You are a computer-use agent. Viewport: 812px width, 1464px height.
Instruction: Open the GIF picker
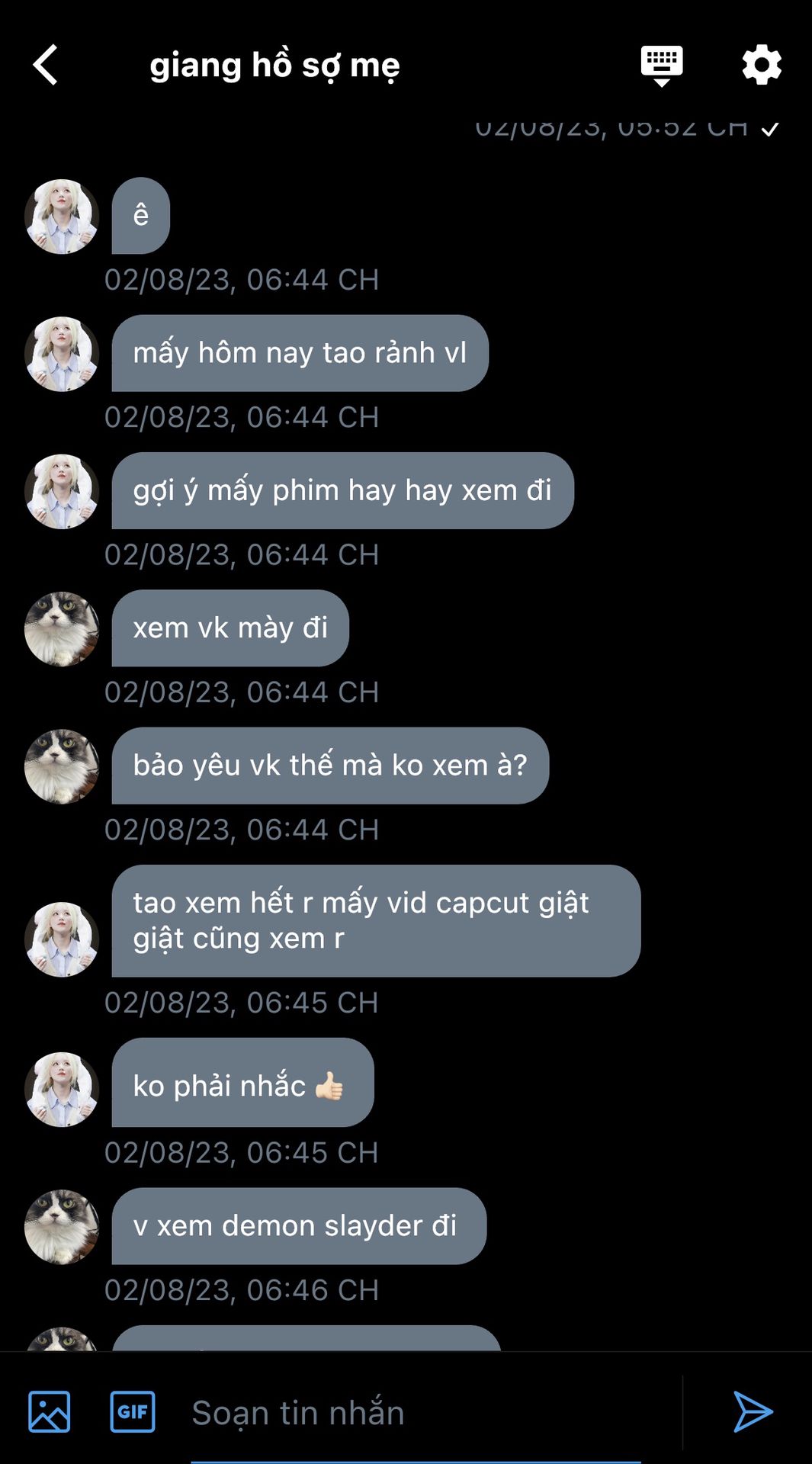click(x=133, y=1411)
